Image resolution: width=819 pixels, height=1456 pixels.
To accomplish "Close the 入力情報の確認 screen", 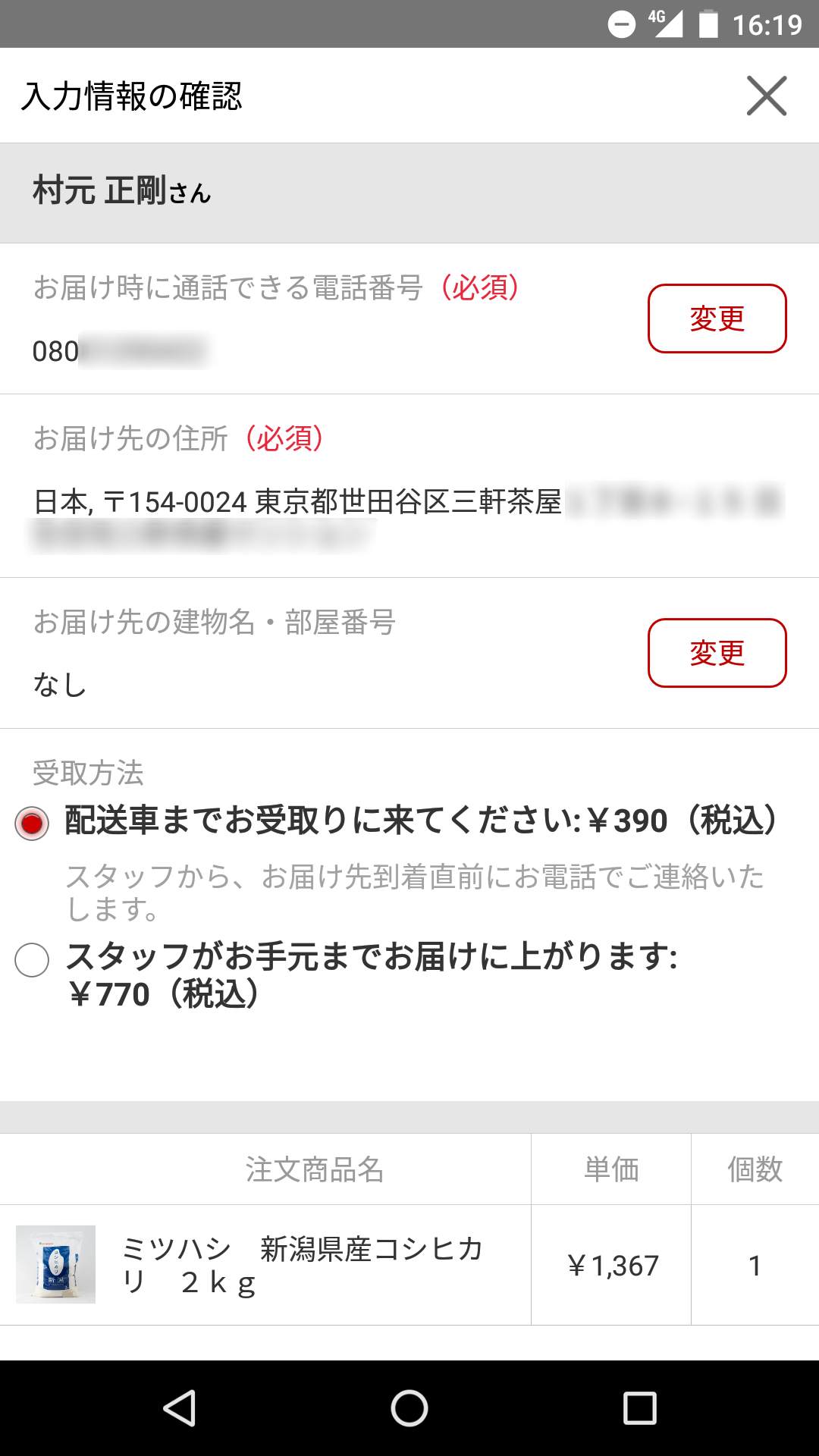I will (x=767, y=96).
